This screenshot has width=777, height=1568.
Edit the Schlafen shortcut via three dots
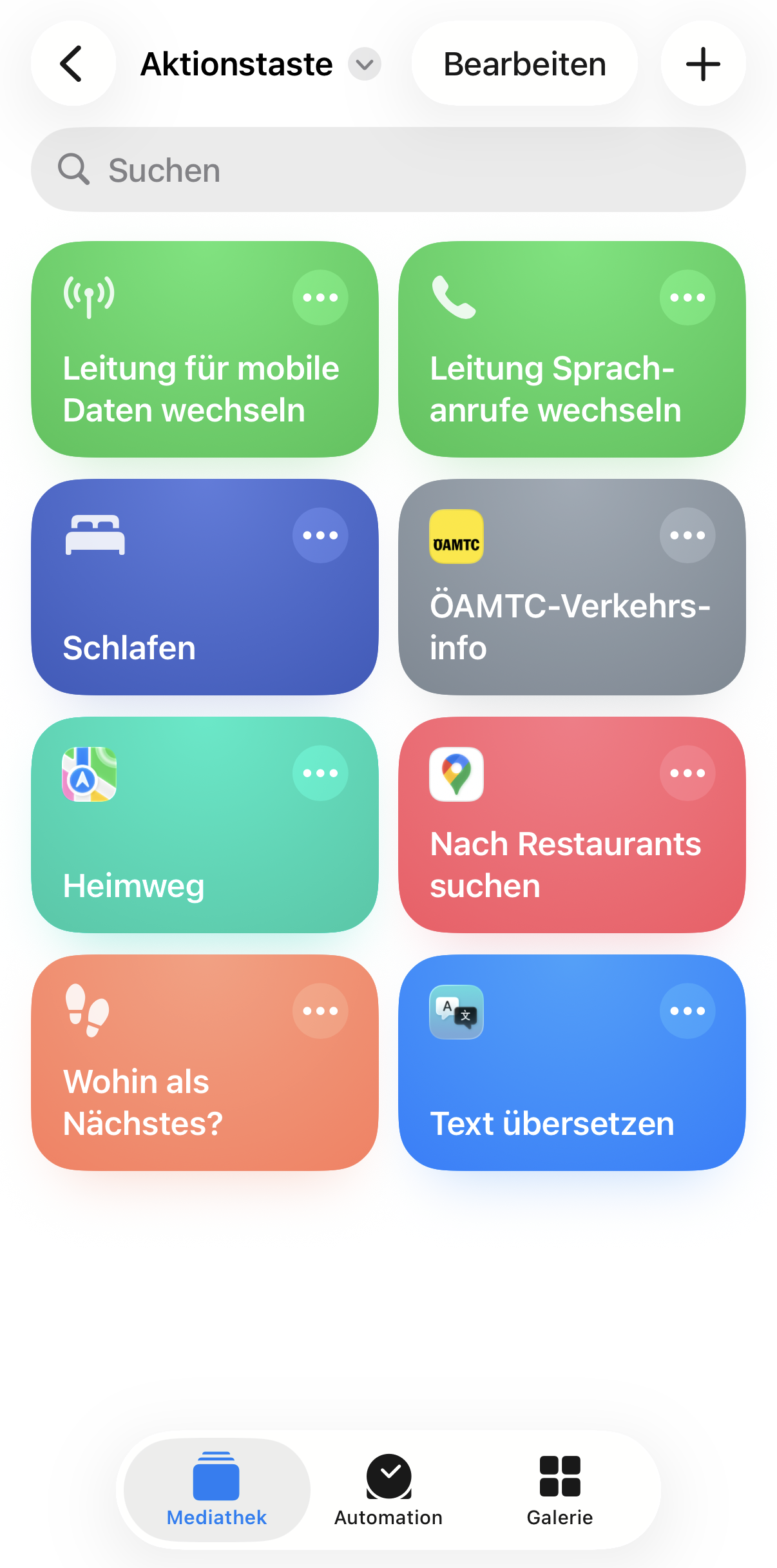320,536
